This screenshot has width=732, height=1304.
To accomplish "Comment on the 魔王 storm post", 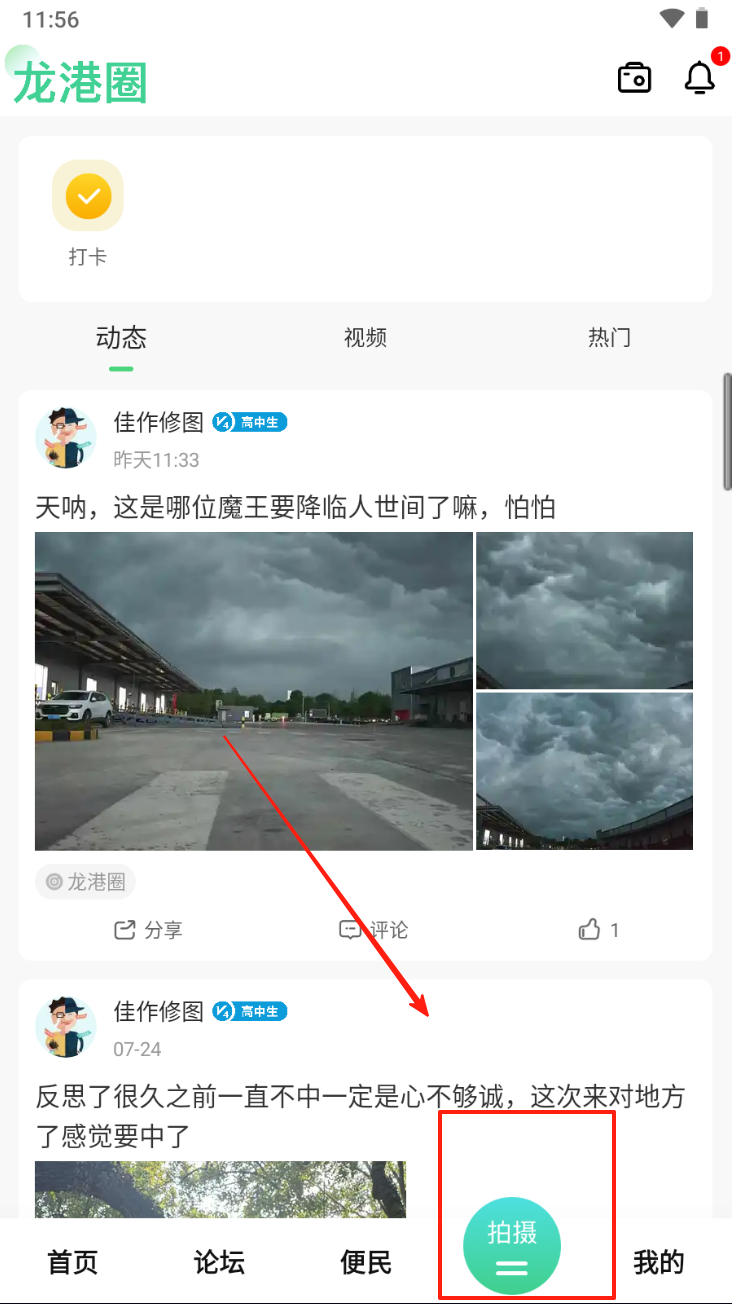I will tap(374, 930).
